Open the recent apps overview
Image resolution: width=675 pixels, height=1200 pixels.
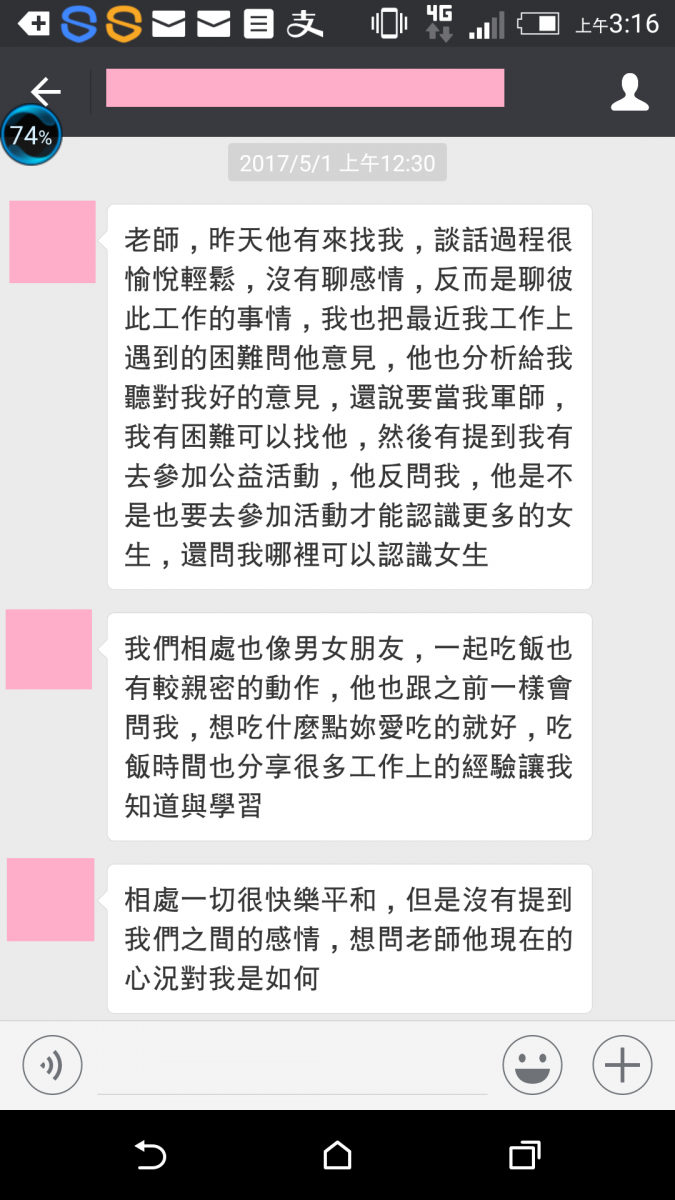point(524,1156)
